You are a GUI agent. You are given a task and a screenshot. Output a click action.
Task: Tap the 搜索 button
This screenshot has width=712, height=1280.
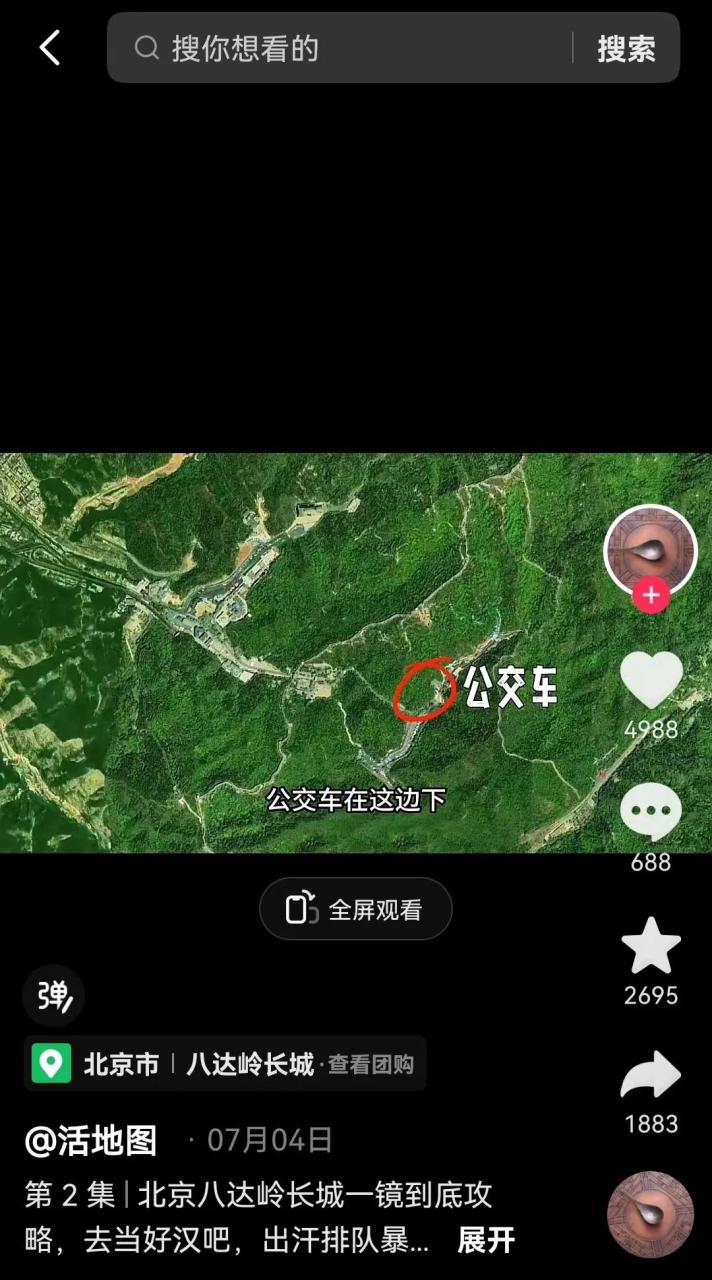click(626, 48)
